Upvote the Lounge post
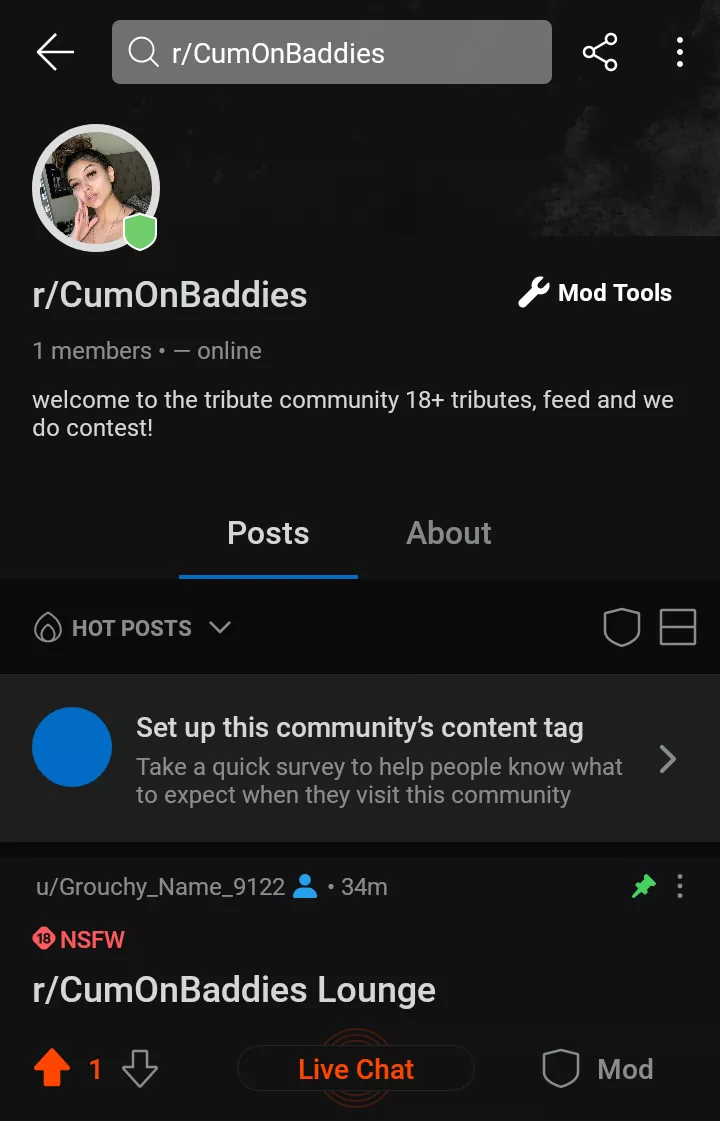The image size is (720, 1121). (52, 1069)
